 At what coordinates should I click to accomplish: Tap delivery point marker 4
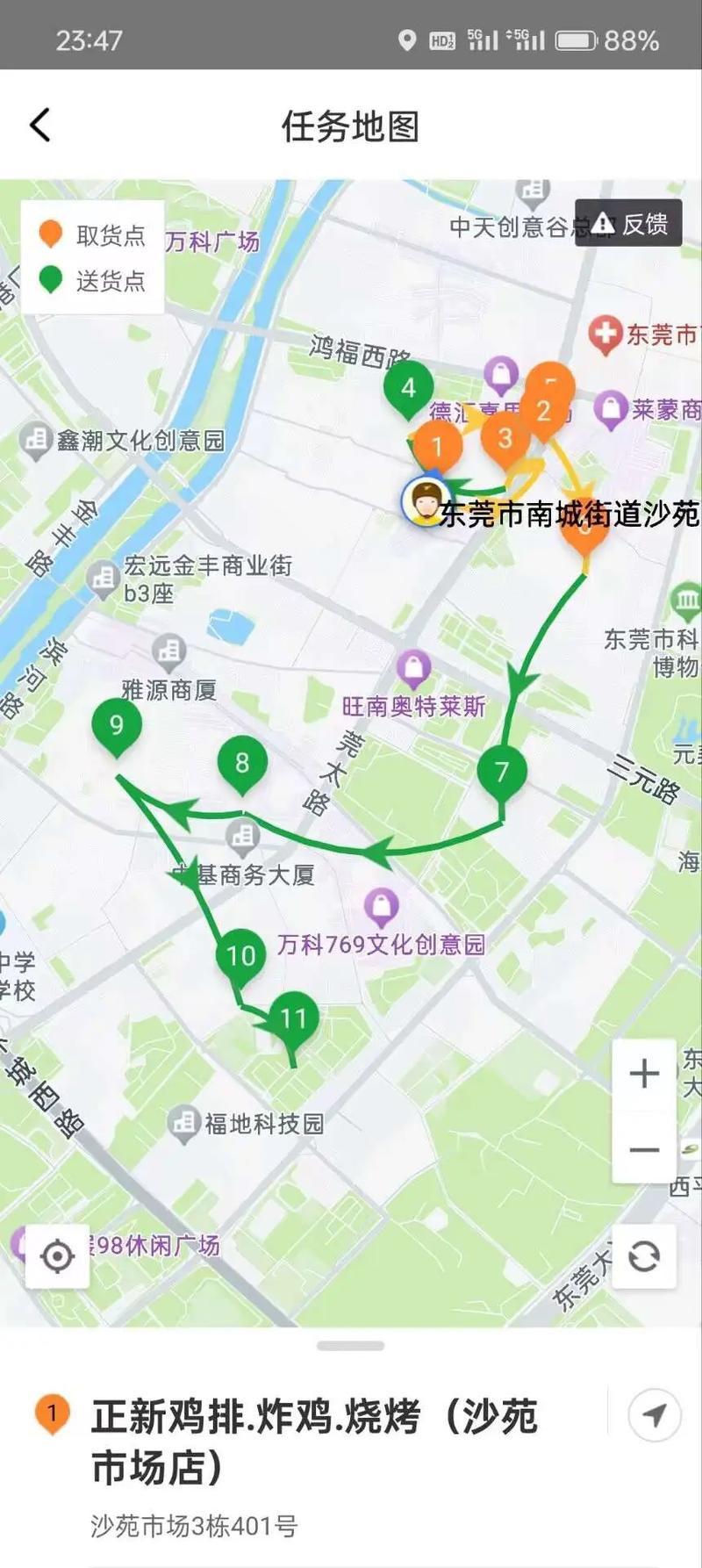(408, 388)
